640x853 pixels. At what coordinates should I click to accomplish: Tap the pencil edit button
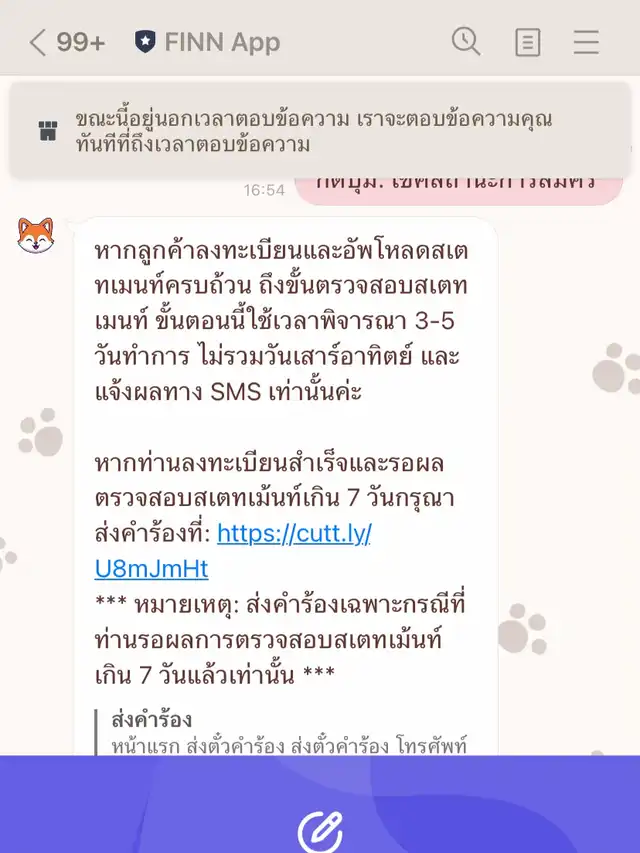pos(320,830)
